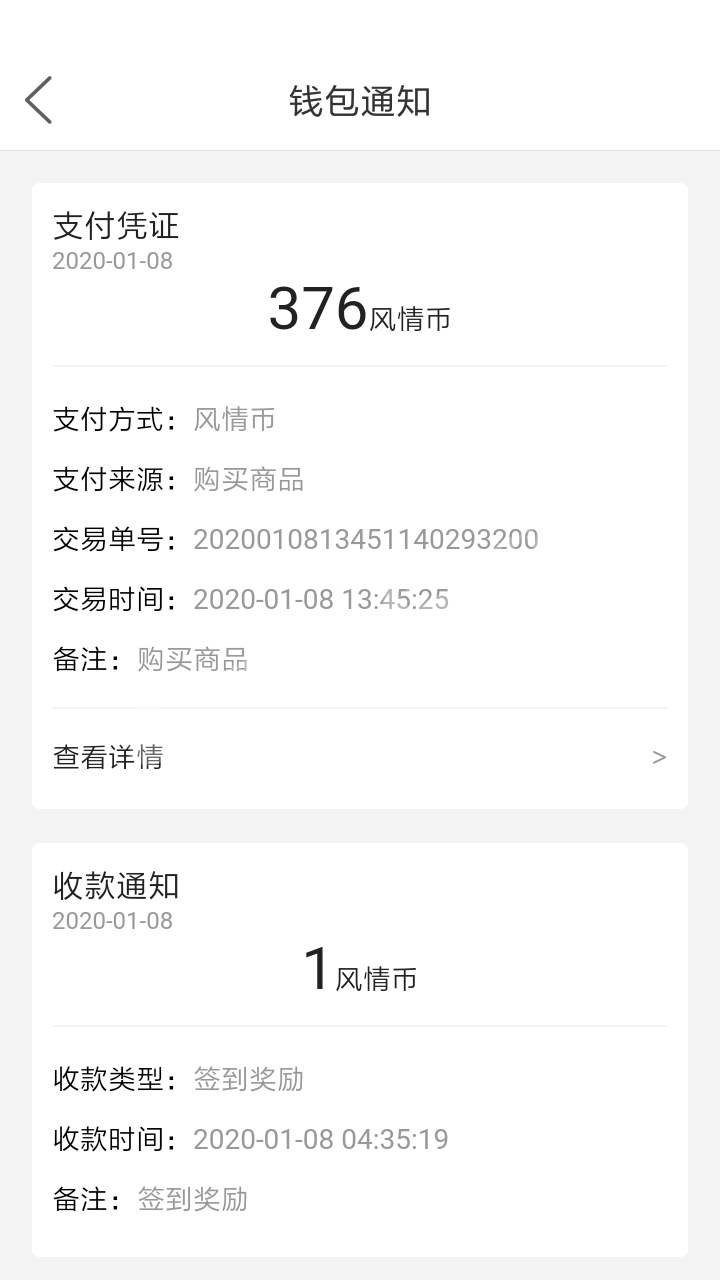The image size is (720, 1280).
Task: Go back from 钱包通知 page
Action: [38, 100]
